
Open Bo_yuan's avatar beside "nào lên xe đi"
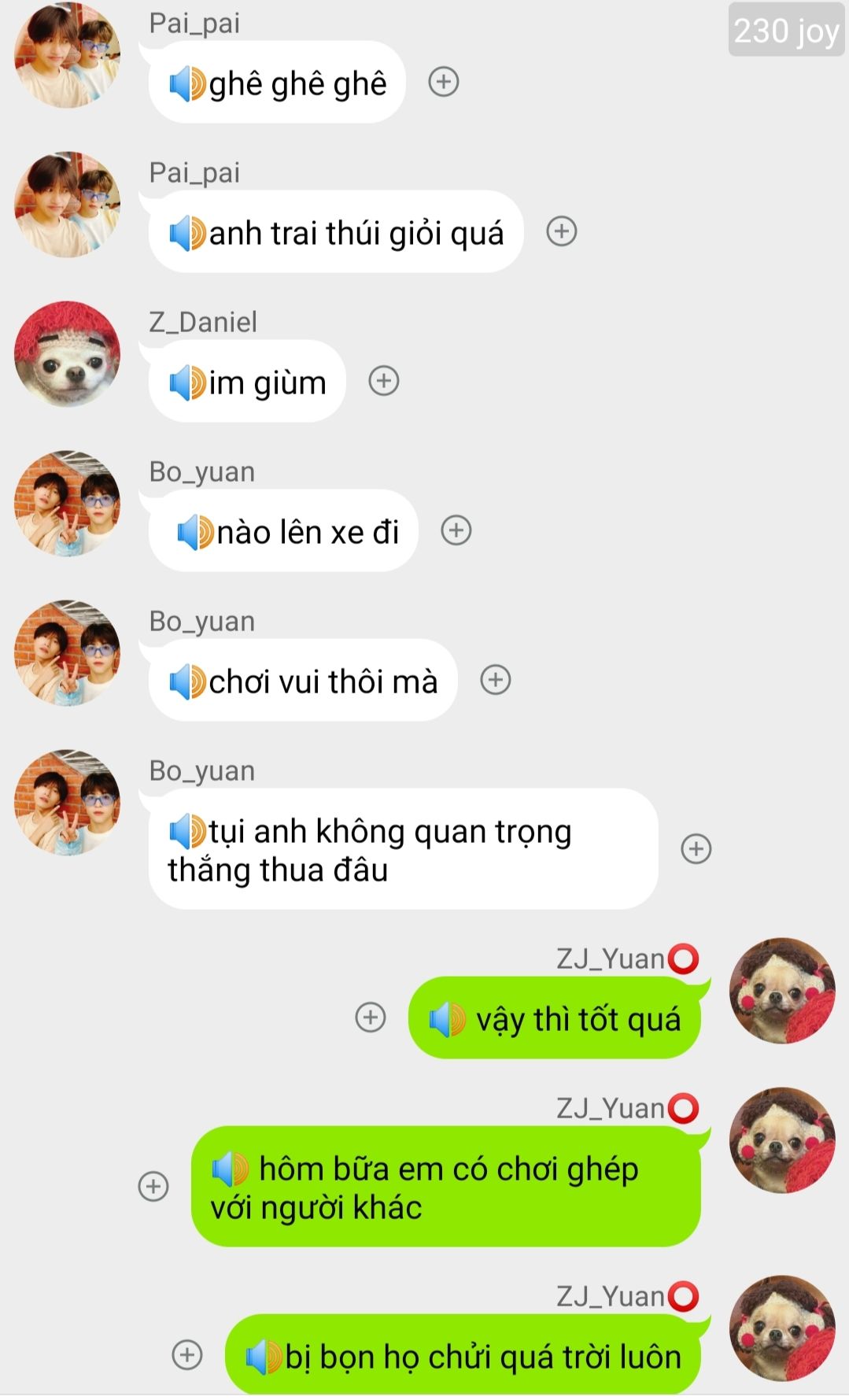[x=68, y=504]
